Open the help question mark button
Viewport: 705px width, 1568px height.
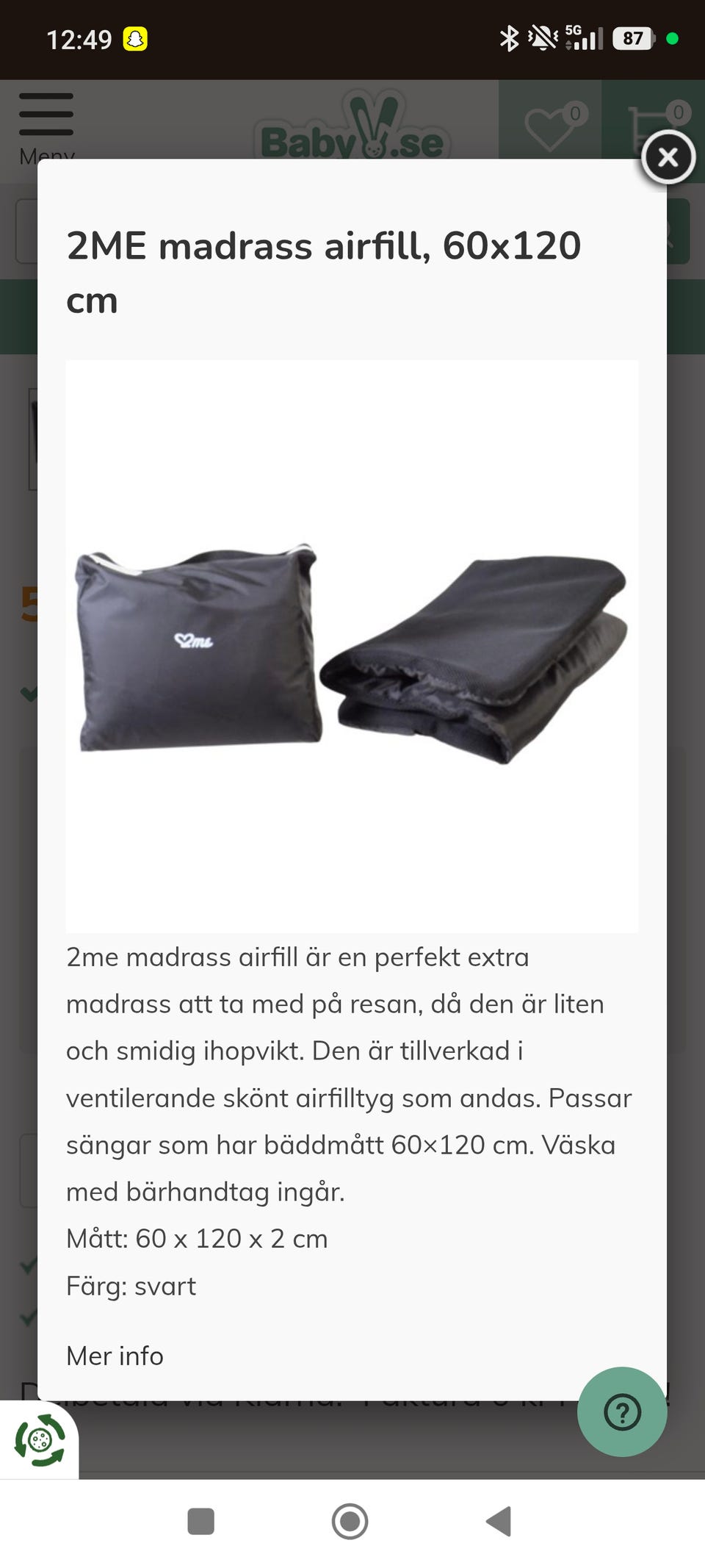622,1411
